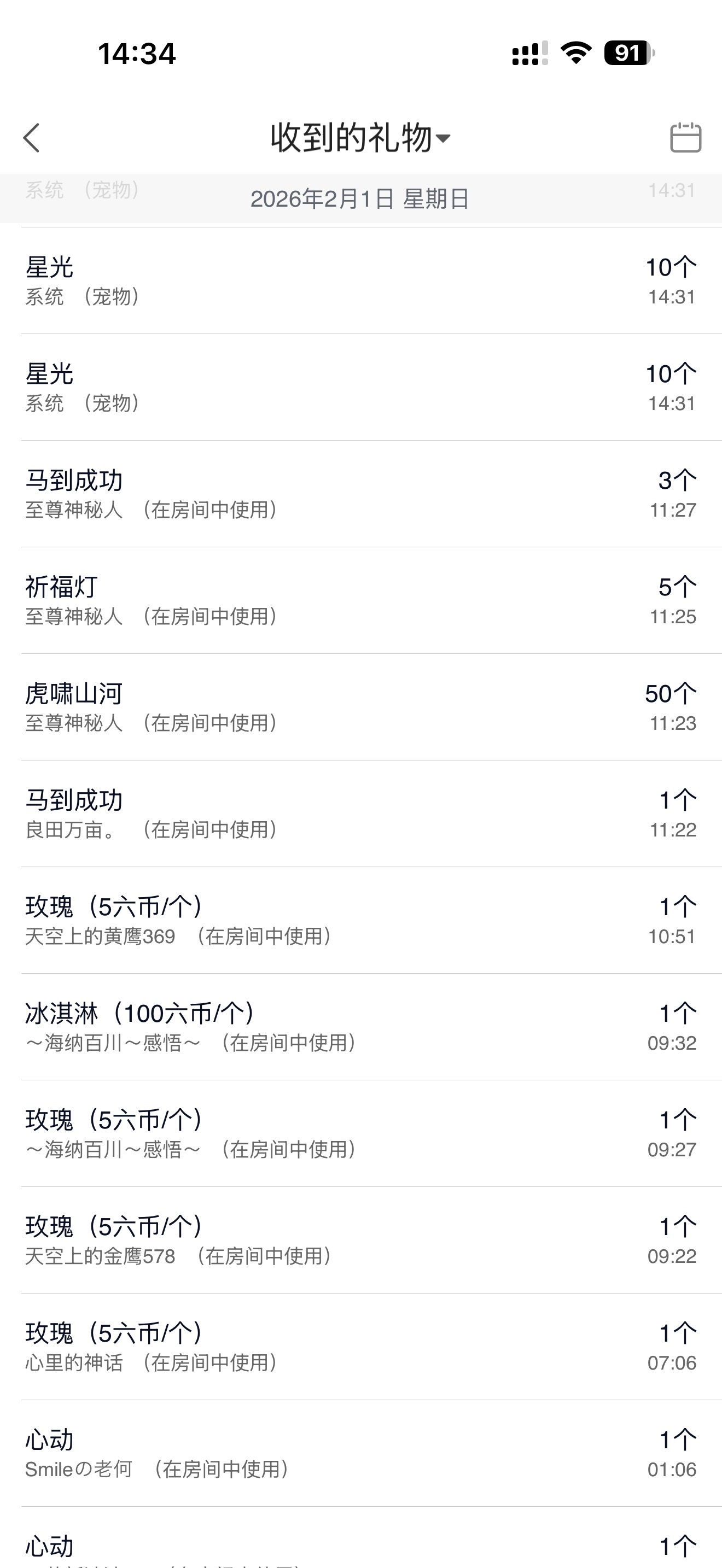Tap the battery indicator showing 91
This screenshot has width=722, height=1568.
[x=627, y=54]
